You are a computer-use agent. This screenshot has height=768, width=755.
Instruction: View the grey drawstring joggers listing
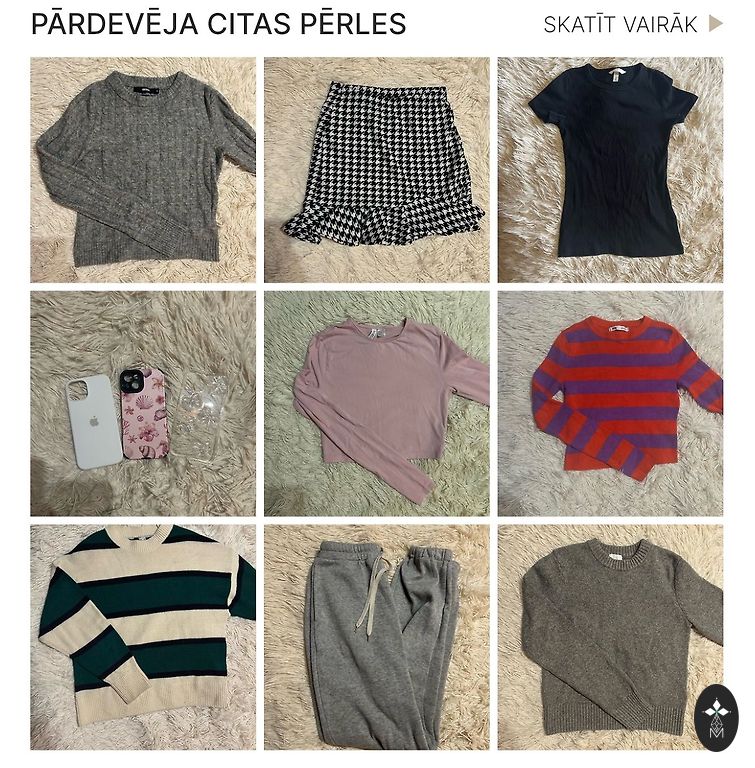coord(377,637)
